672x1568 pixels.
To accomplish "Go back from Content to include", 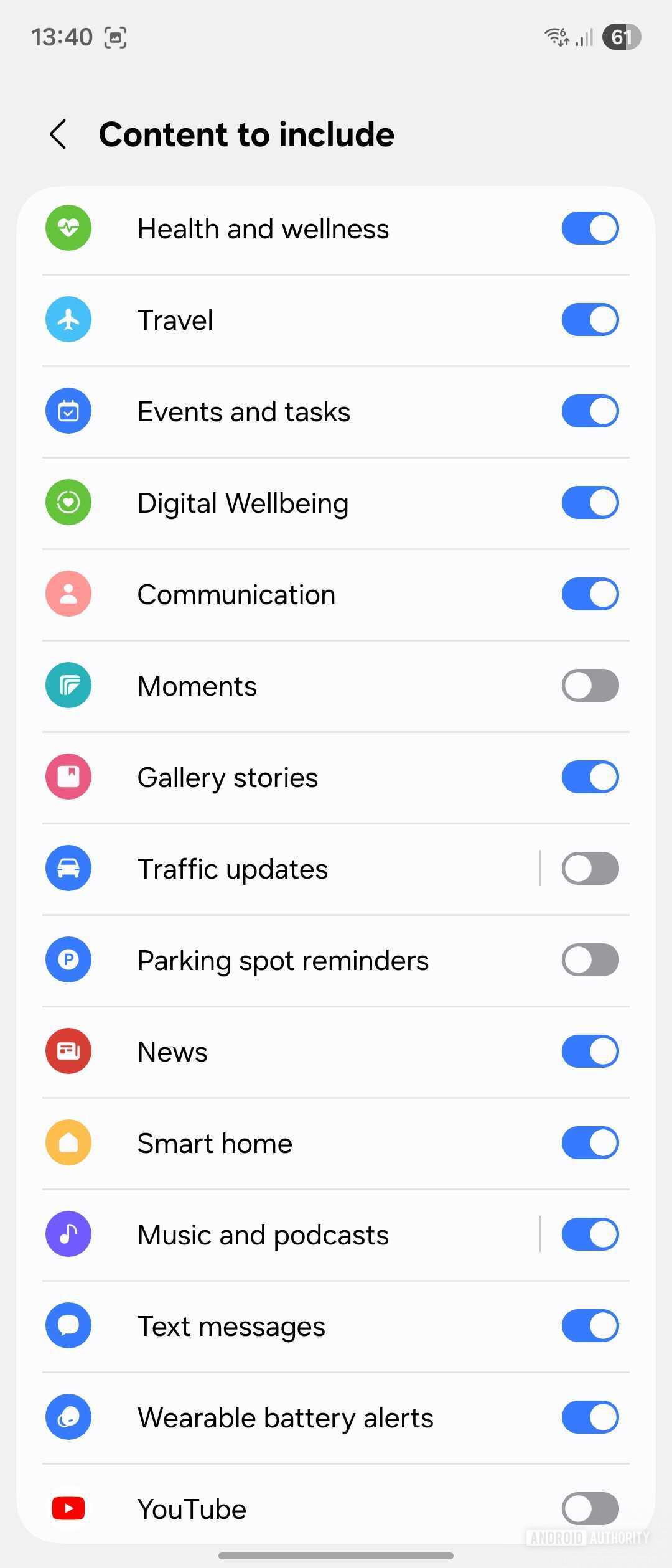I will (58, 134).
